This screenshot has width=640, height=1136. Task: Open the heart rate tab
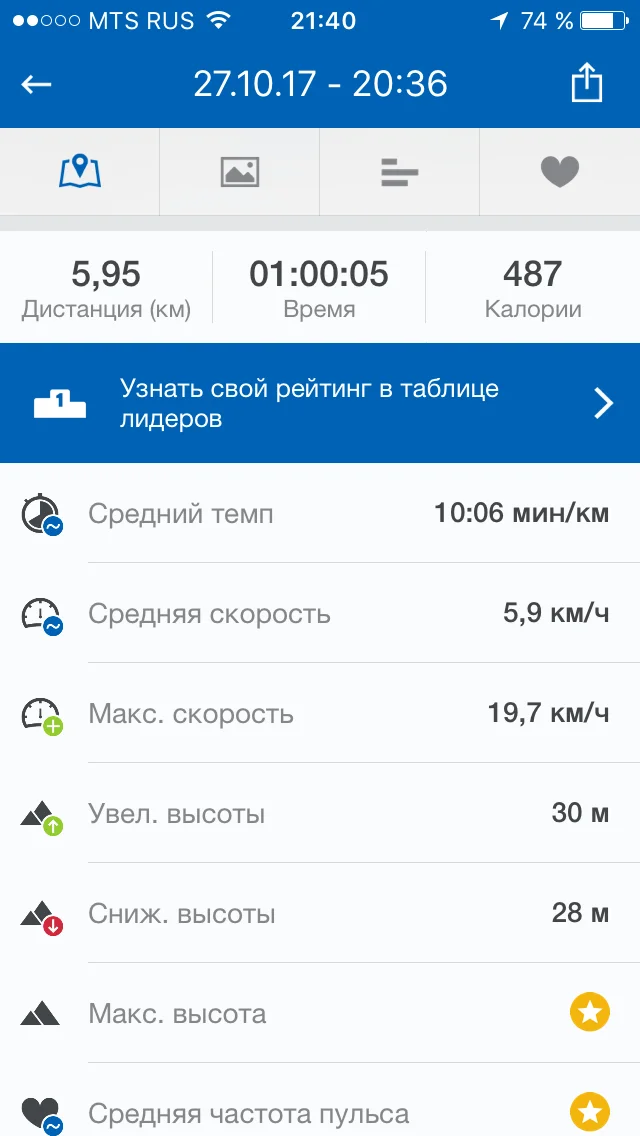click(x=560, y=172)
